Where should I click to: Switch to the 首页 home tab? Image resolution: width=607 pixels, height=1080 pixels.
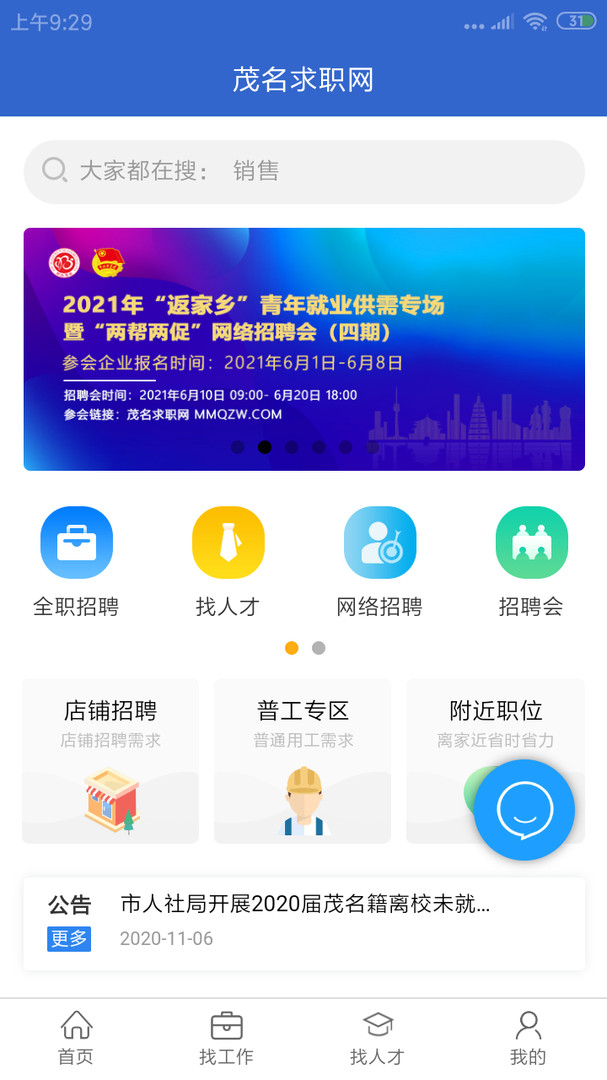pos(76,1037)
